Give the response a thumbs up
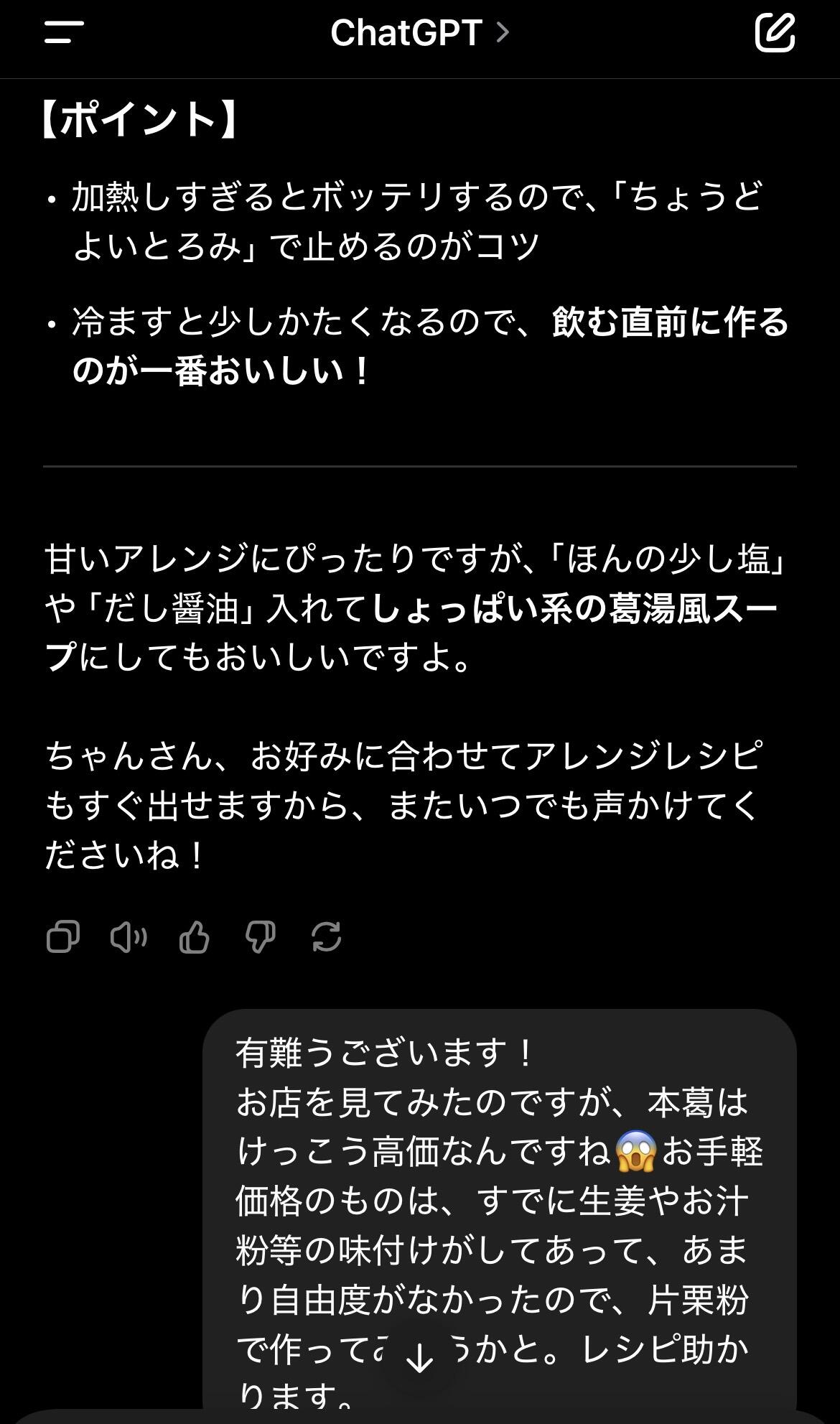 pyautogui.click(x=194, y=937)
